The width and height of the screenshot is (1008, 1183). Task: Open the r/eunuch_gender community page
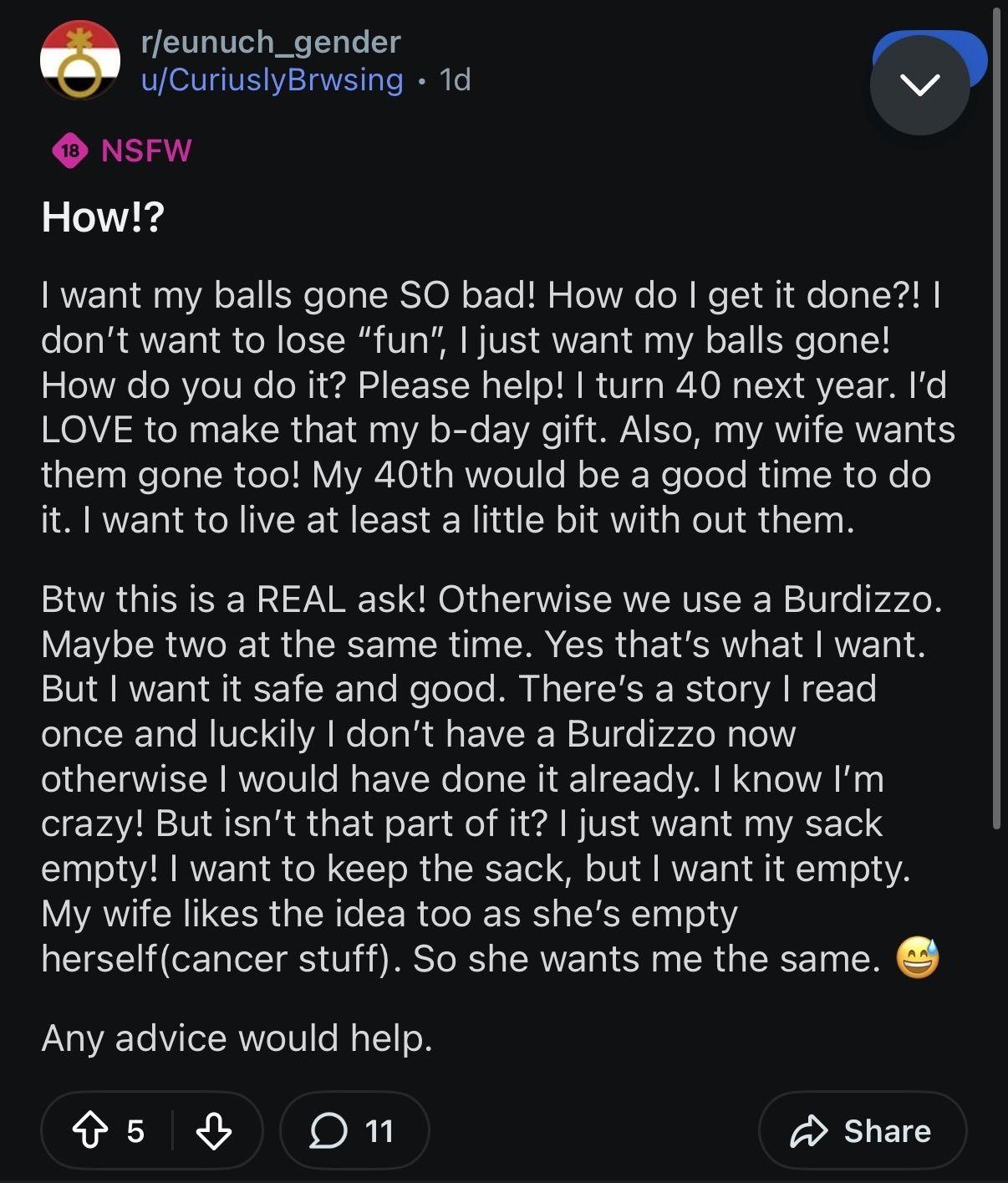[x=271, y=42]
